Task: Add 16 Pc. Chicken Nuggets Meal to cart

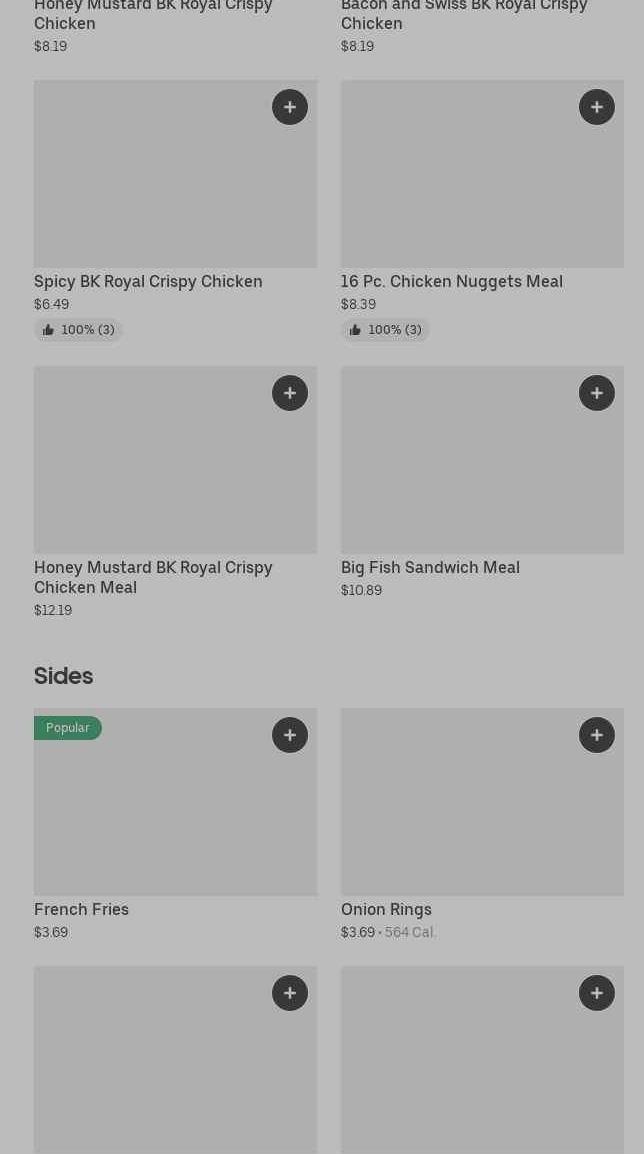Action: point(597,107)
